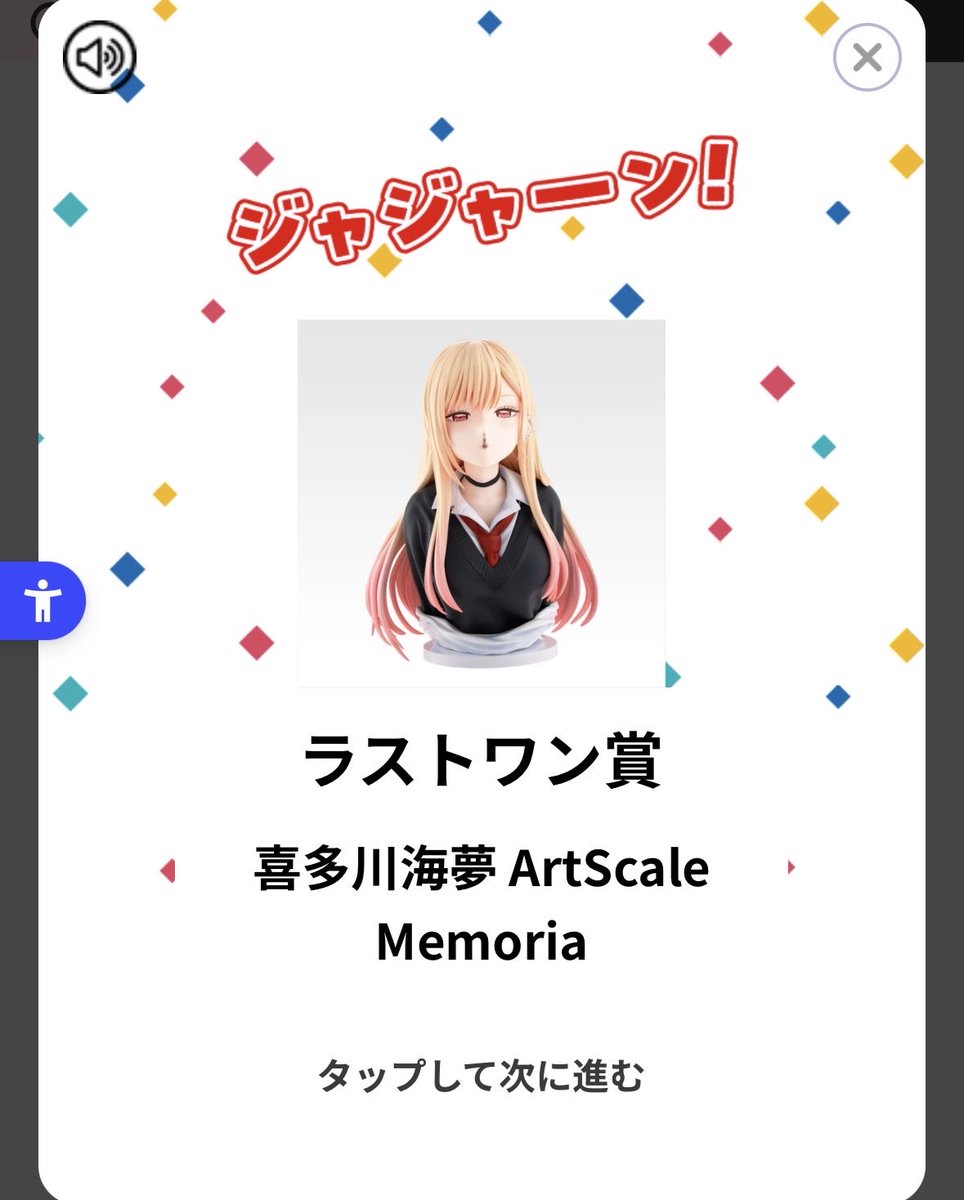Collapse the result popup via the X
This screenshot has height=1200, width=964.
click(866, 57)
